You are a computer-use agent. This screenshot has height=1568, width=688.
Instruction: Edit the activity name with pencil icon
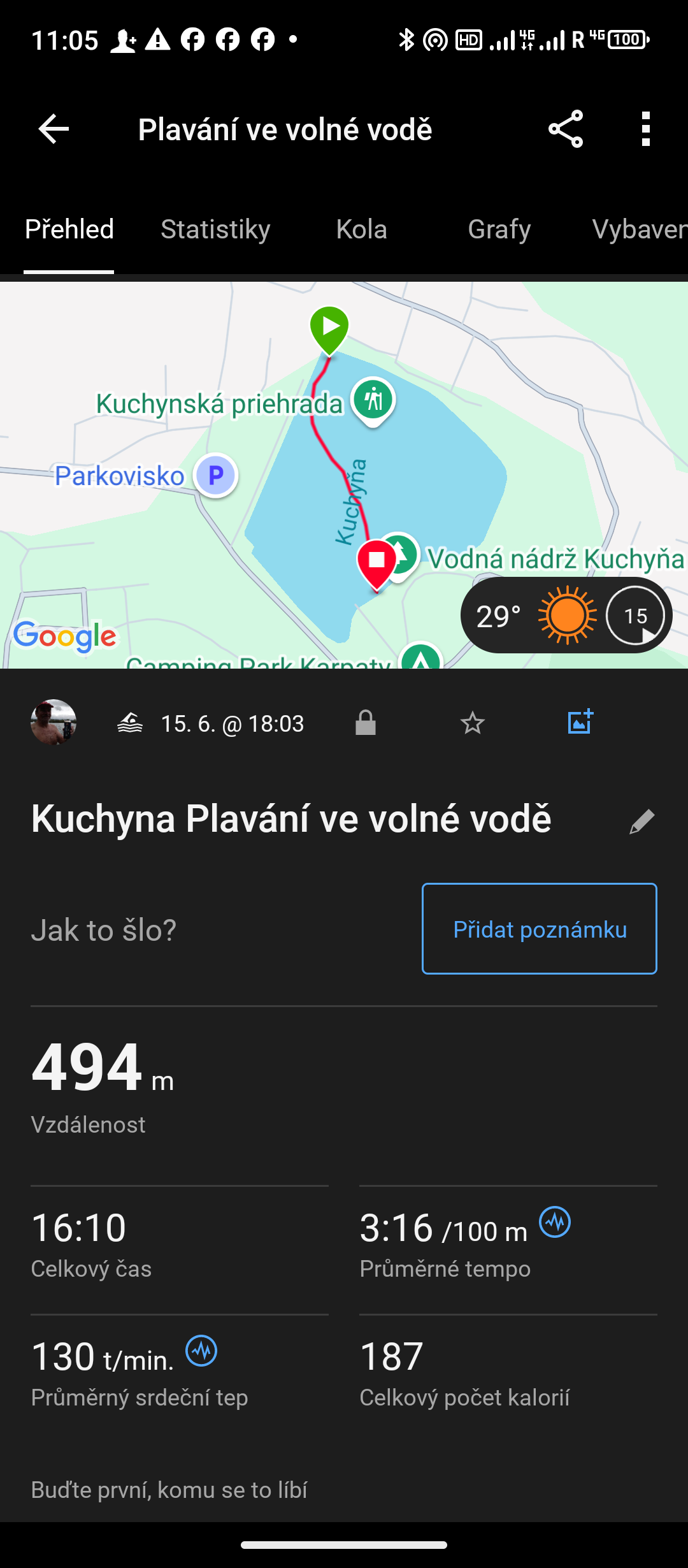click(x=642, y=821)
